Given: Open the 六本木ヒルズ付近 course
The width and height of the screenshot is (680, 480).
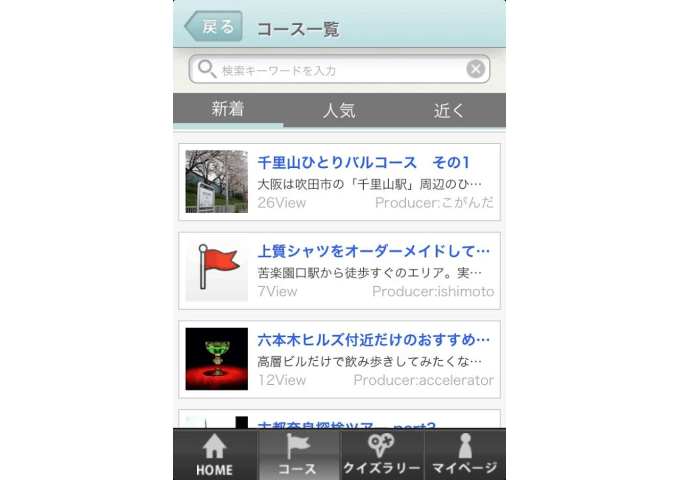Looking at the screenshot, I should pyautogui.click(x=339, y=359).
